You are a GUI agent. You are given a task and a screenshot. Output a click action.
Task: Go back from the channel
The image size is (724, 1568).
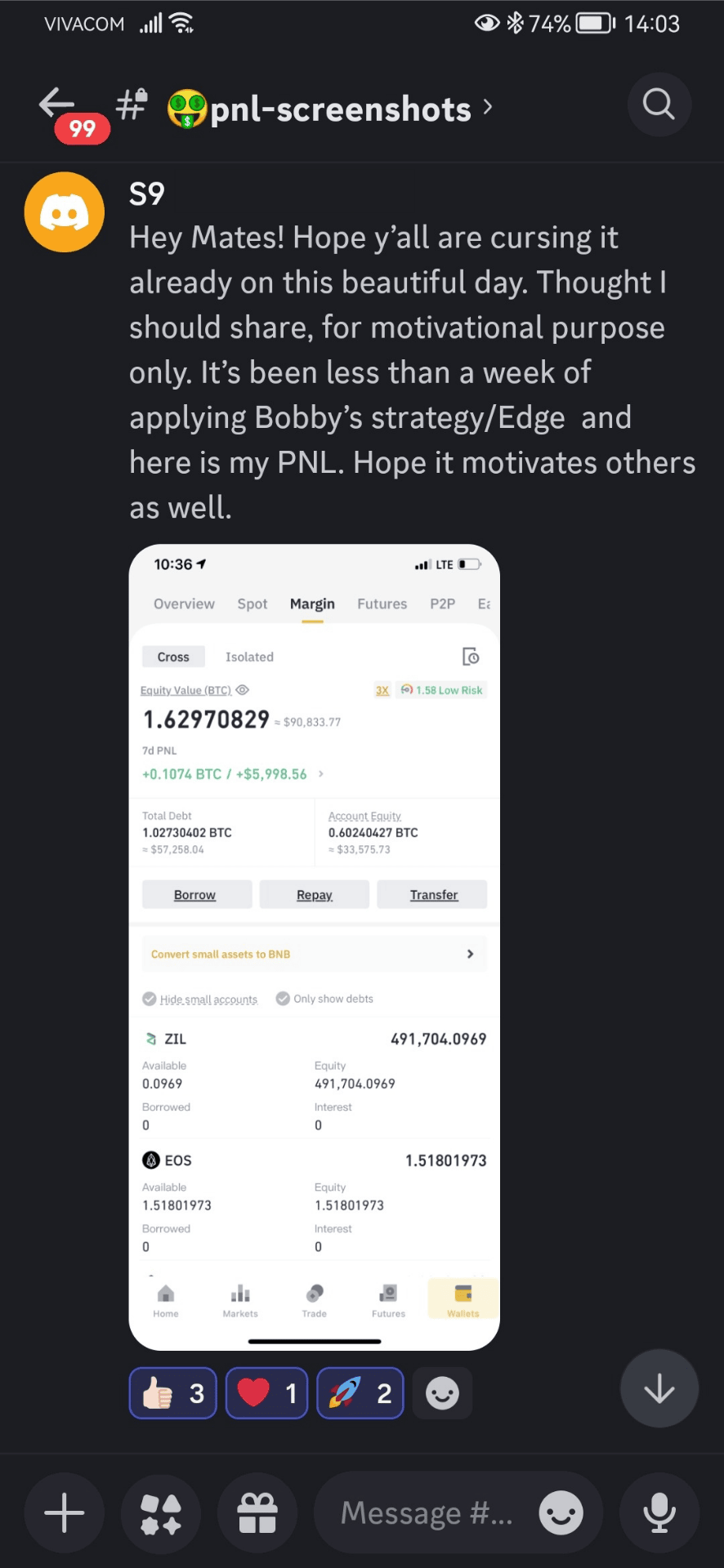coord(57,105)
